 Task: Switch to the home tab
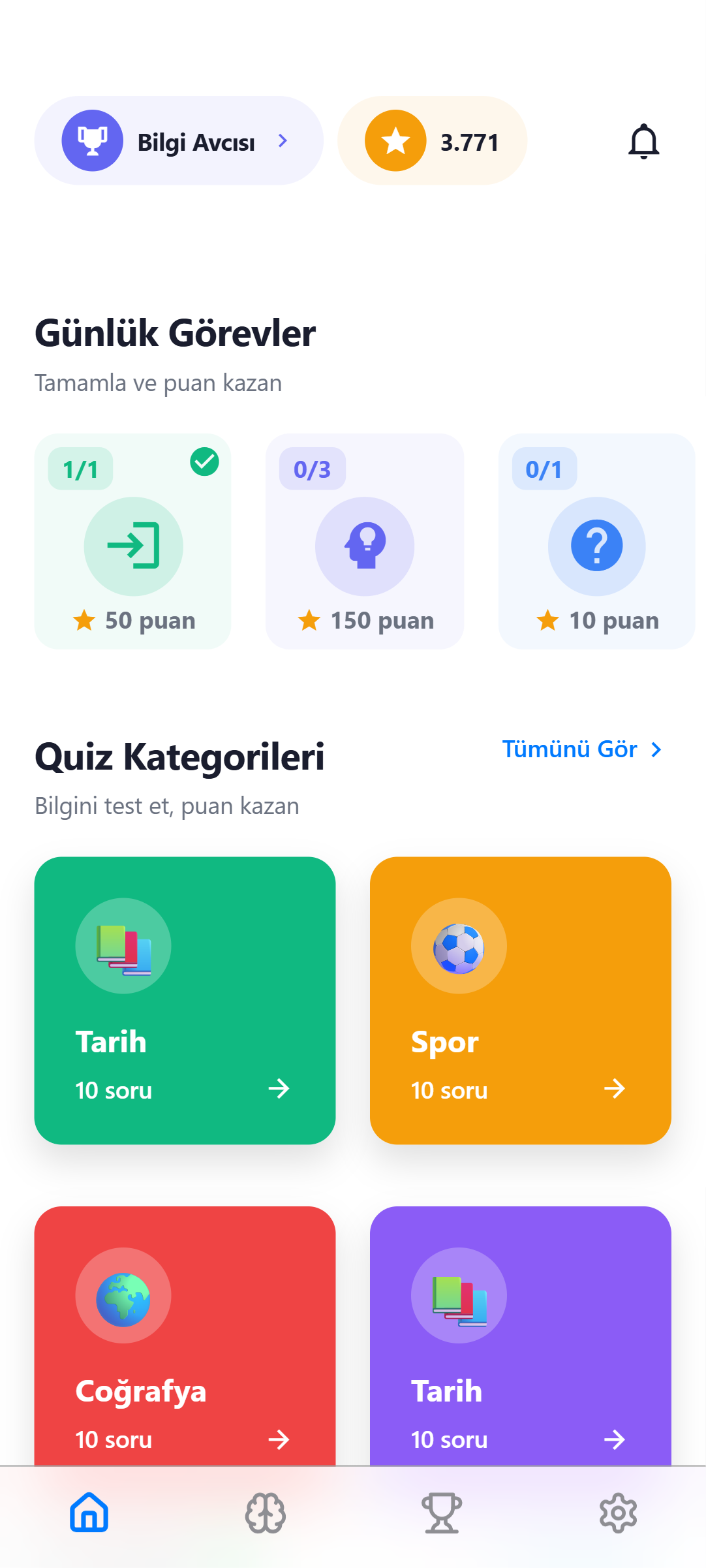click(89, 1513)
